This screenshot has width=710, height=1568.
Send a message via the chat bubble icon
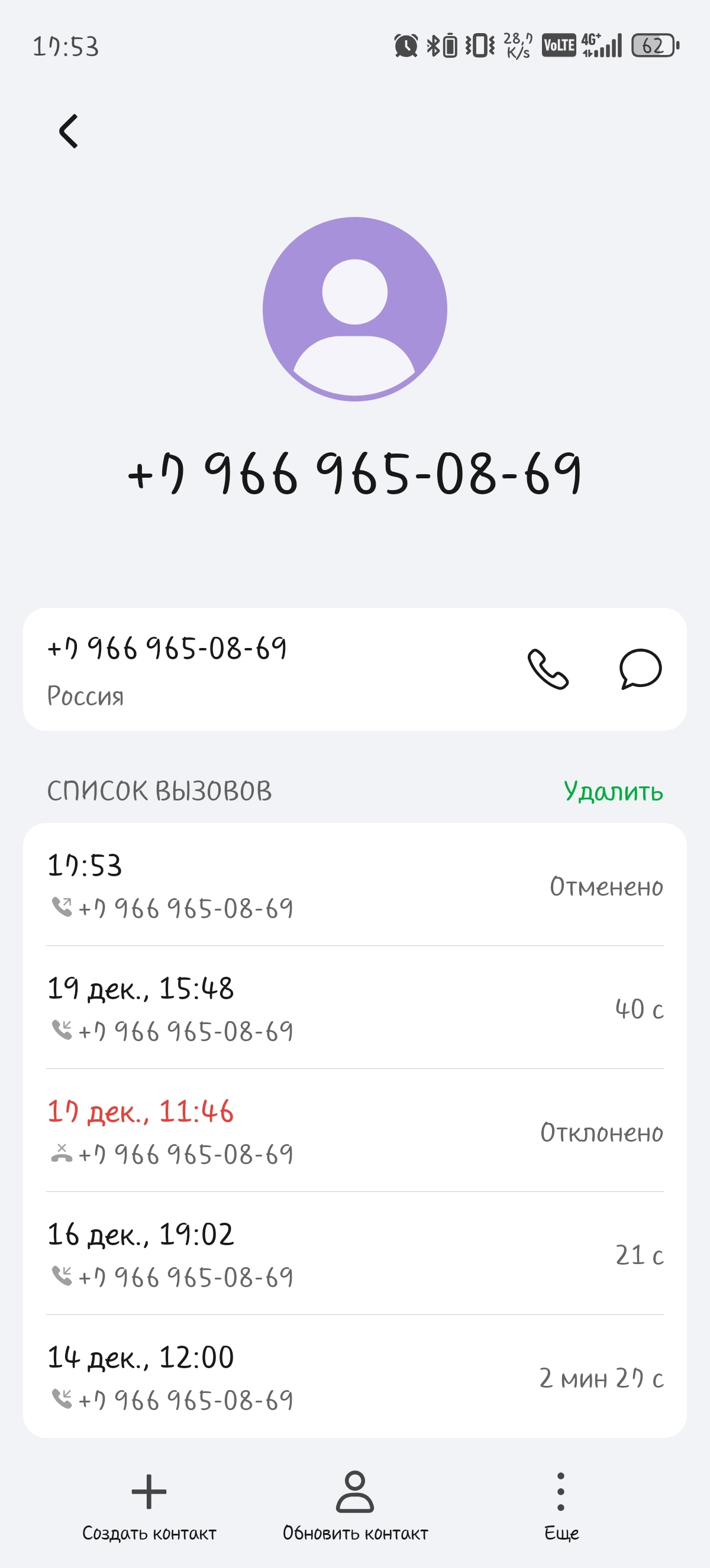click(x=640, y=669)
